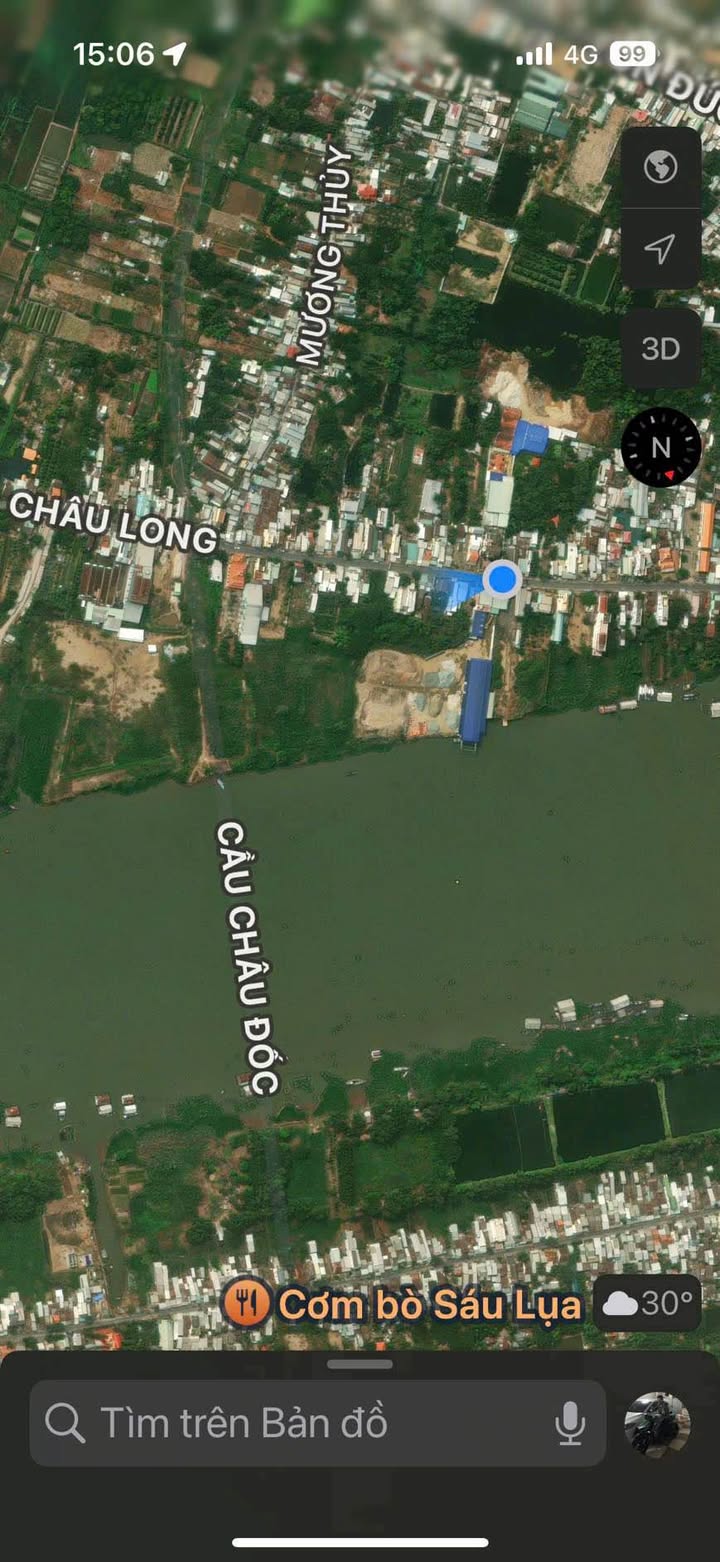This screenshot has height=1562, width=720.
Task: Switch the map to 3D view
Action: tap(660, 348)
